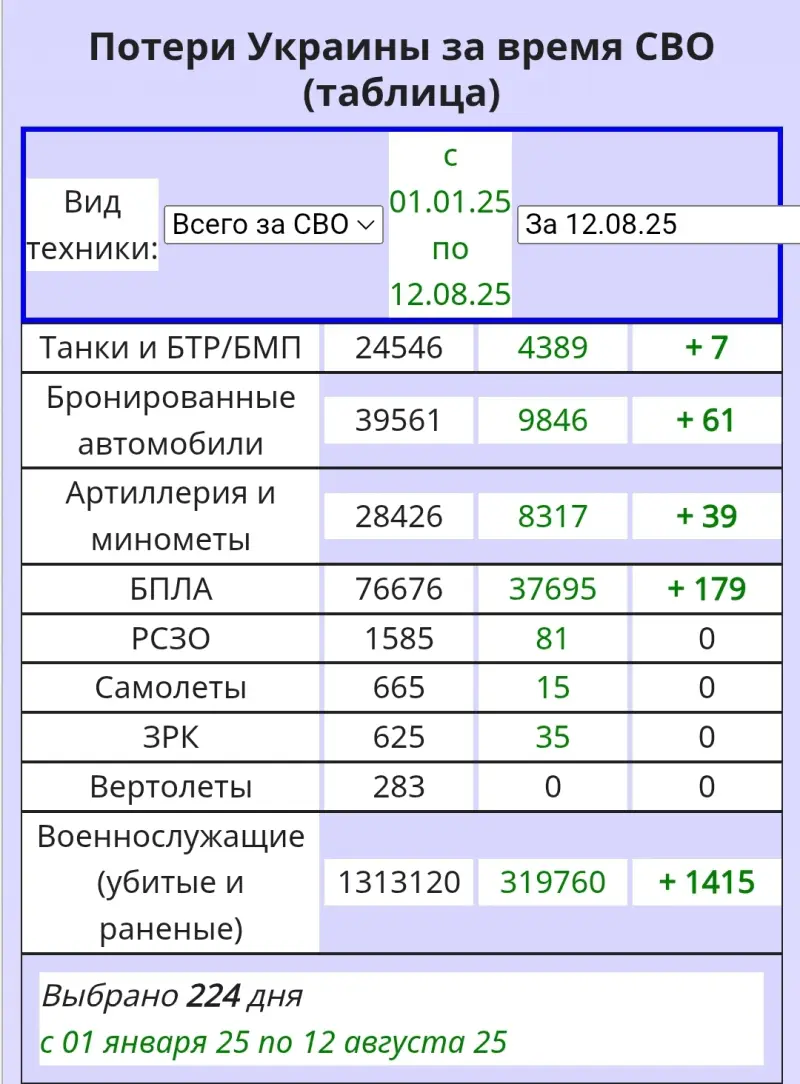Expand the "Всего за СВО" dropdown

click(x=273, y=224)
